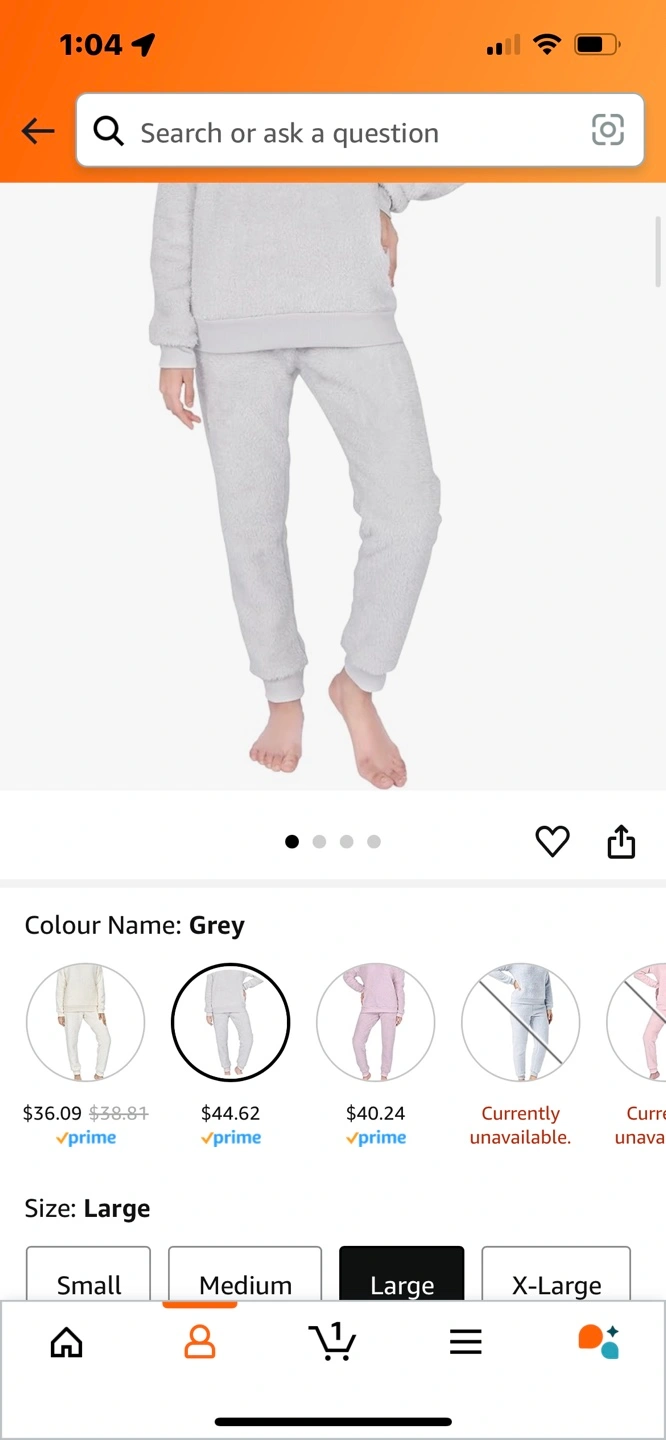Share this product
The height and width of the screenshot is (1440, 666).
click(621, 842)
